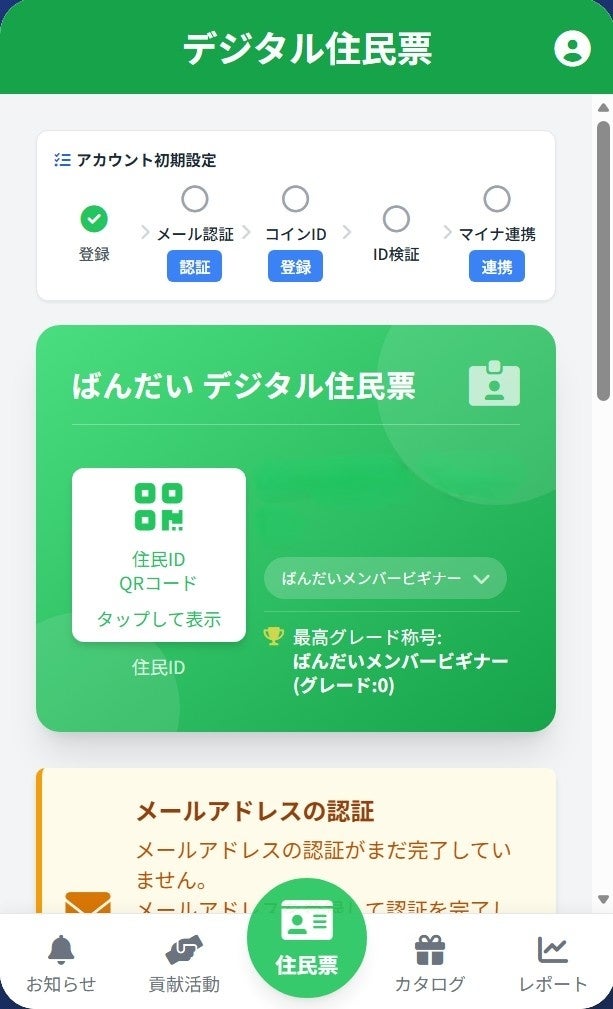Tap the 認証 button under メール認証
The height and width of the screenshot is (1009, 613).
[x=194, y=267]
